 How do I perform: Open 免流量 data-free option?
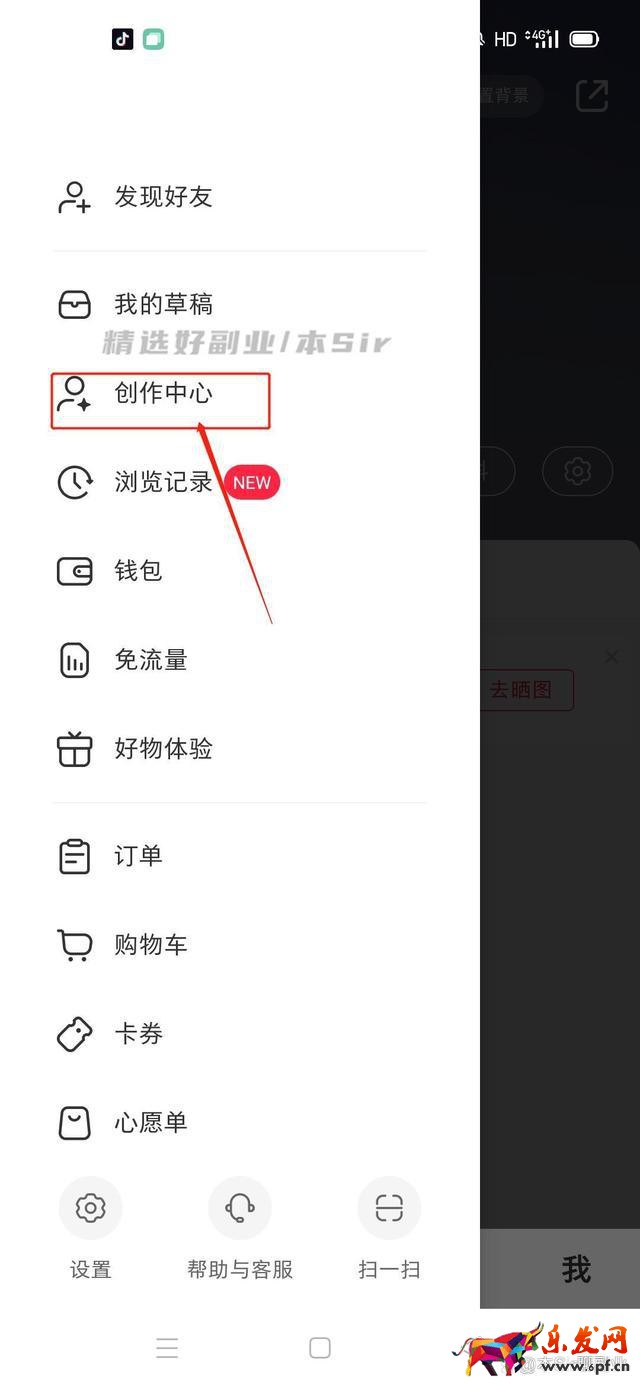click(150, 660)
